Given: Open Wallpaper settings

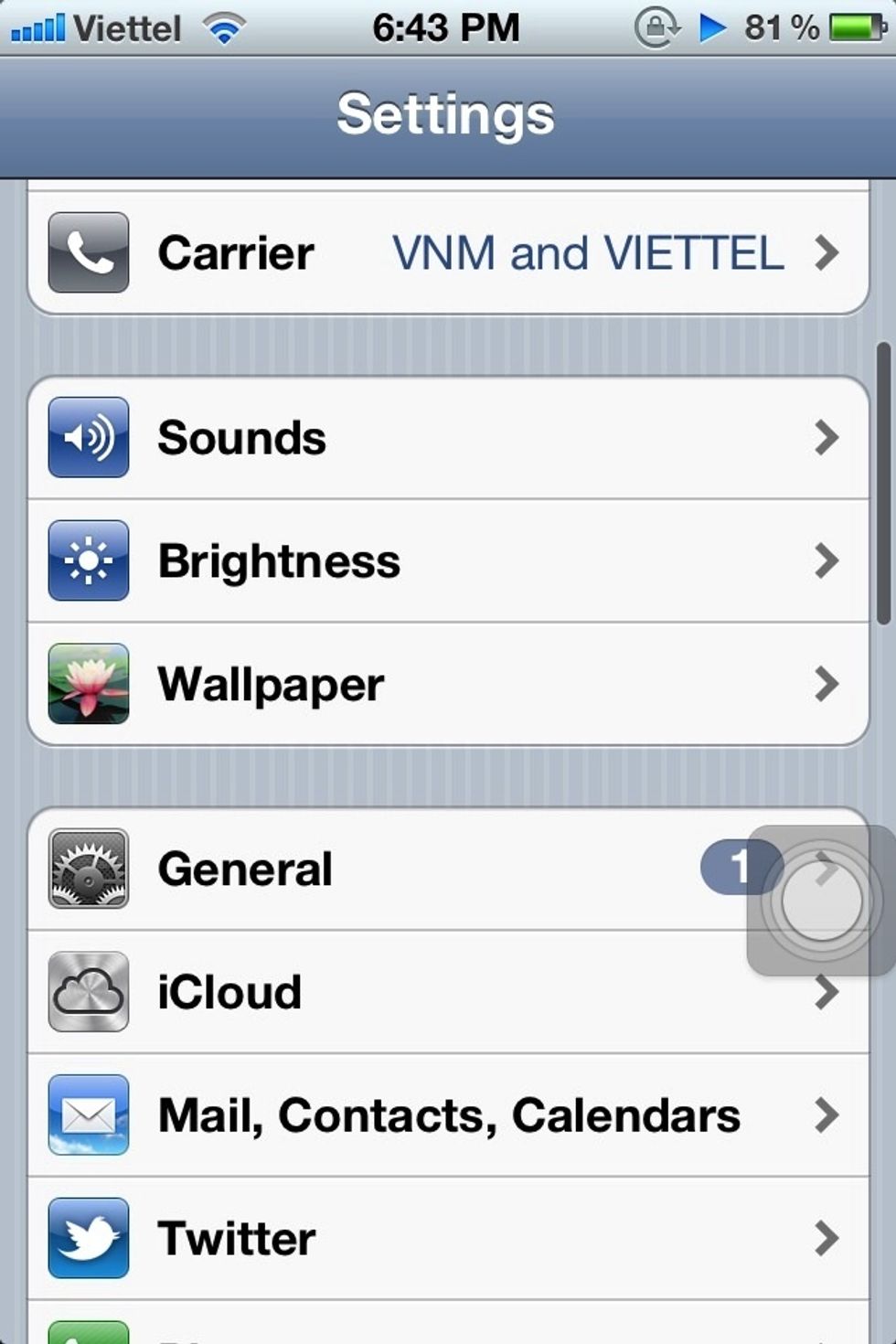Looking at the screenshot, I should [x=448, y=684].
